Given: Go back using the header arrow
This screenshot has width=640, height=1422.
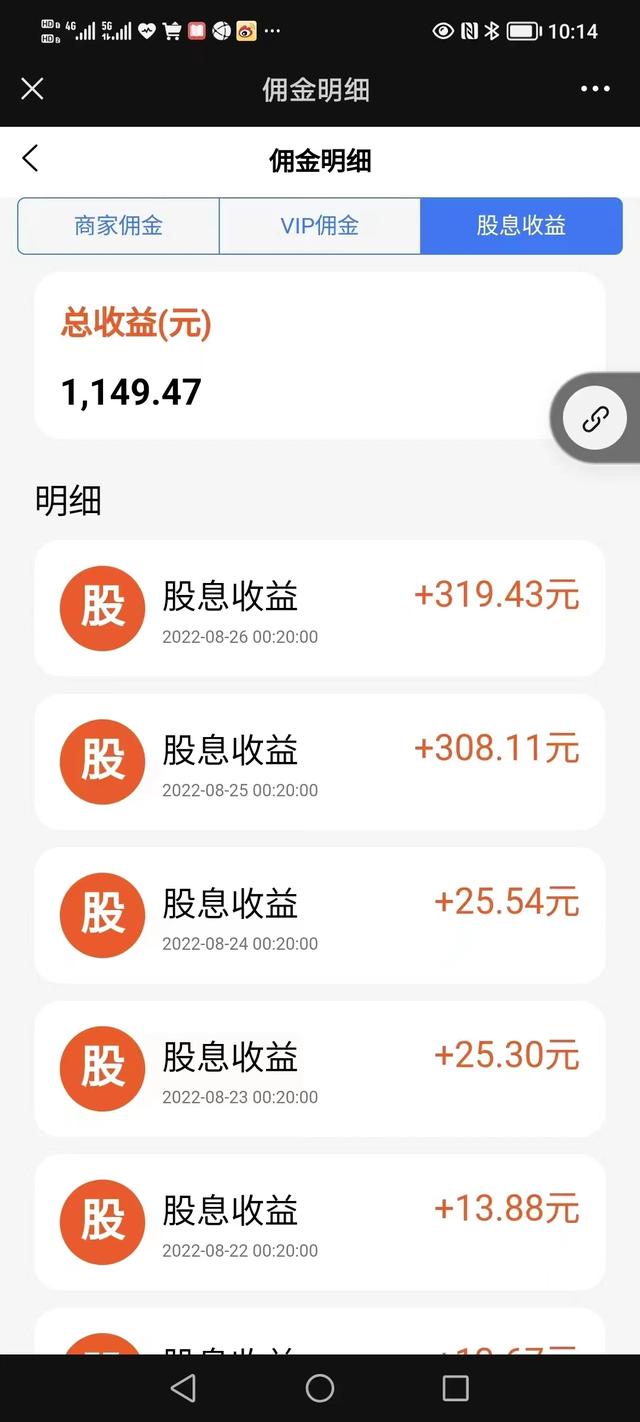Looking at the screenshot, I should pos(31,158).
